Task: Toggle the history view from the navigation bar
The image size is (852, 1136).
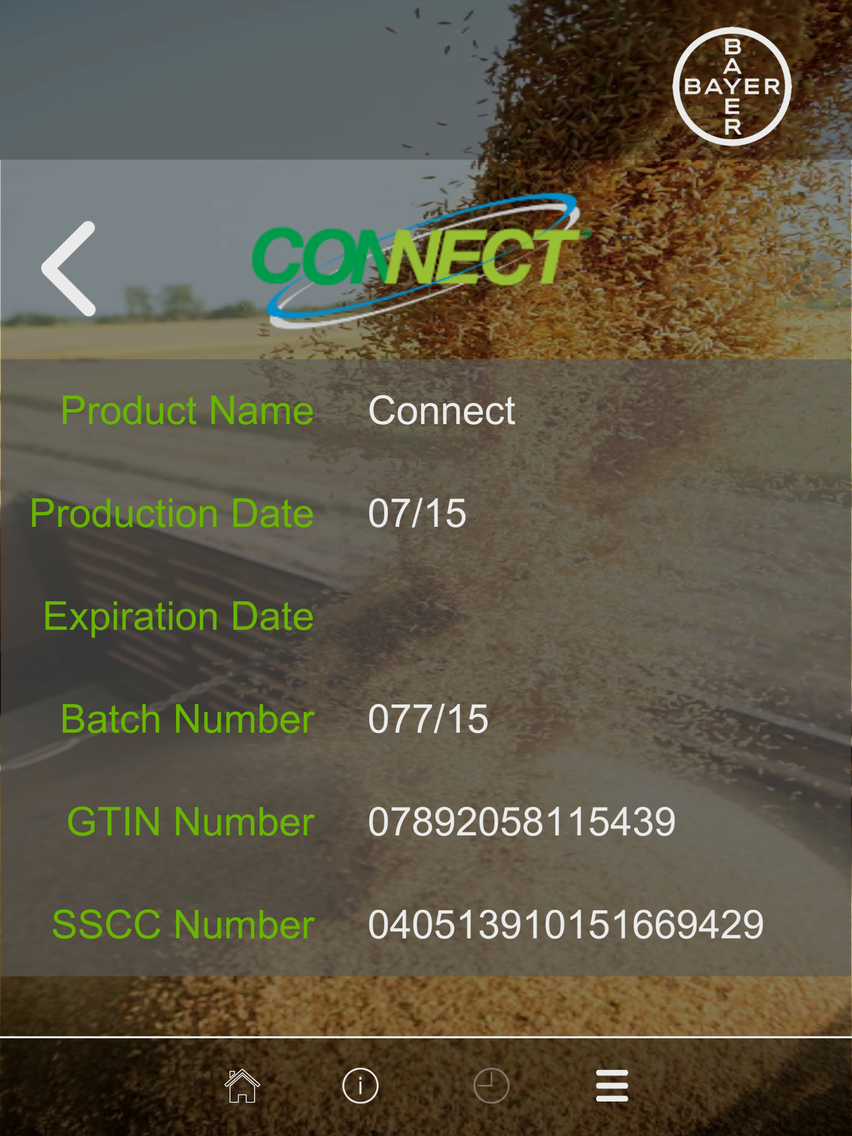Action: (x=491, y=1085)
